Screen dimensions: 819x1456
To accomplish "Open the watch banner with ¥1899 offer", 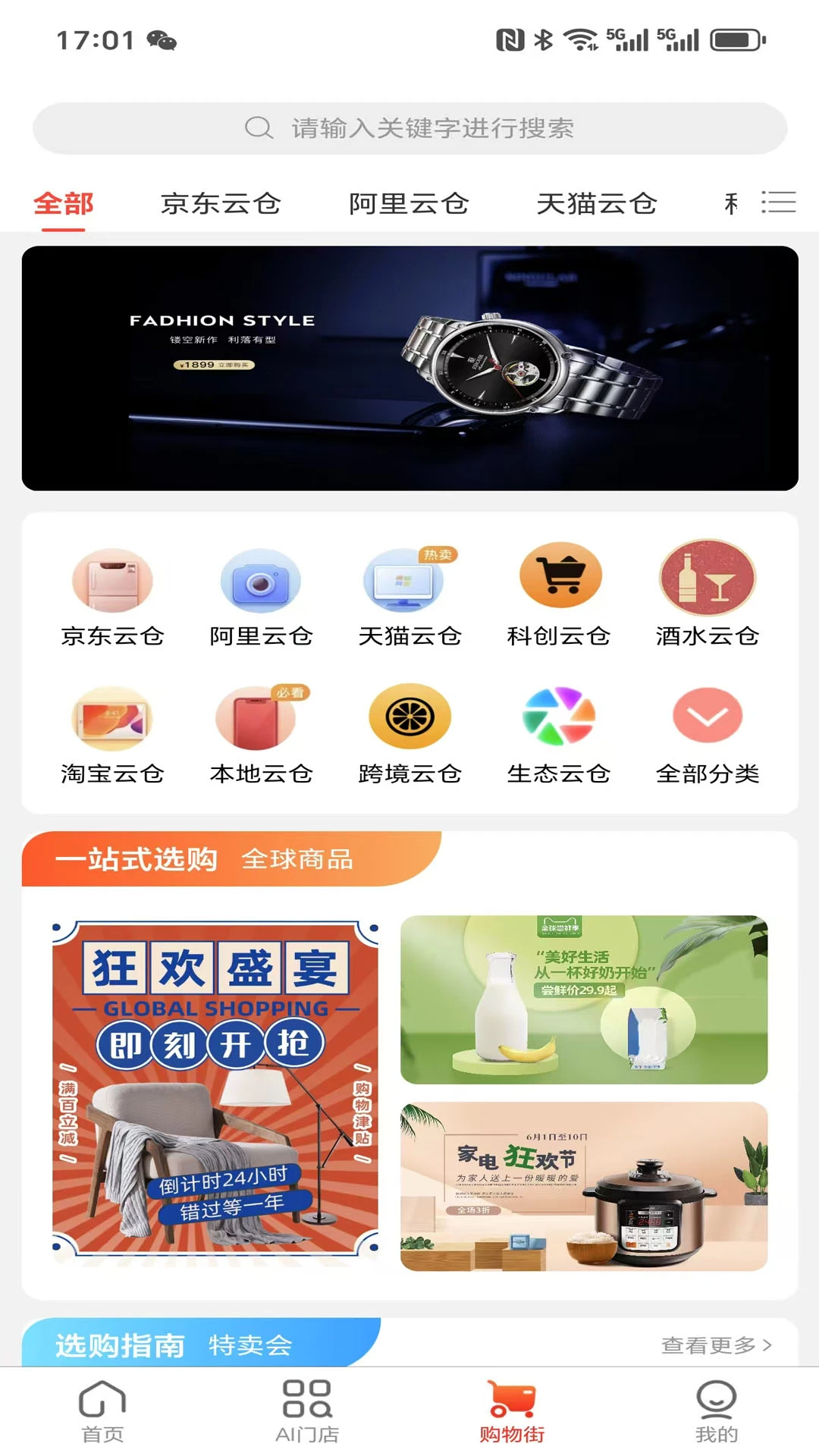I will coord(409,366).
